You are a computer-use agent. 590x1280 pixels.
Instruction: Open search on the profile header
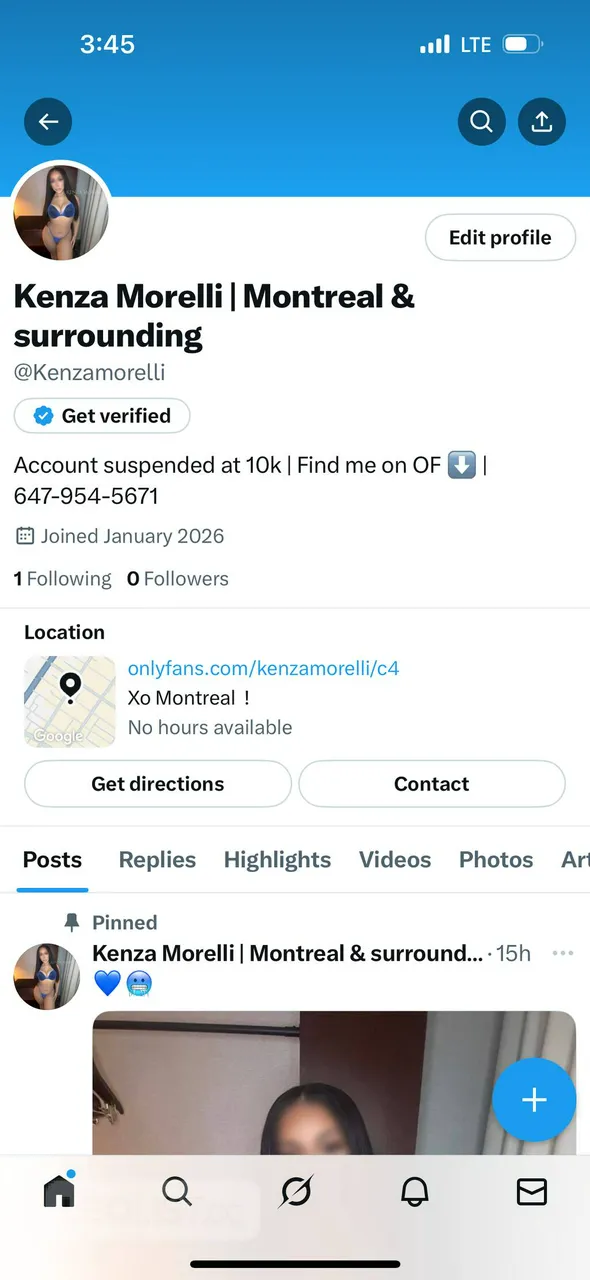(481, 122)
